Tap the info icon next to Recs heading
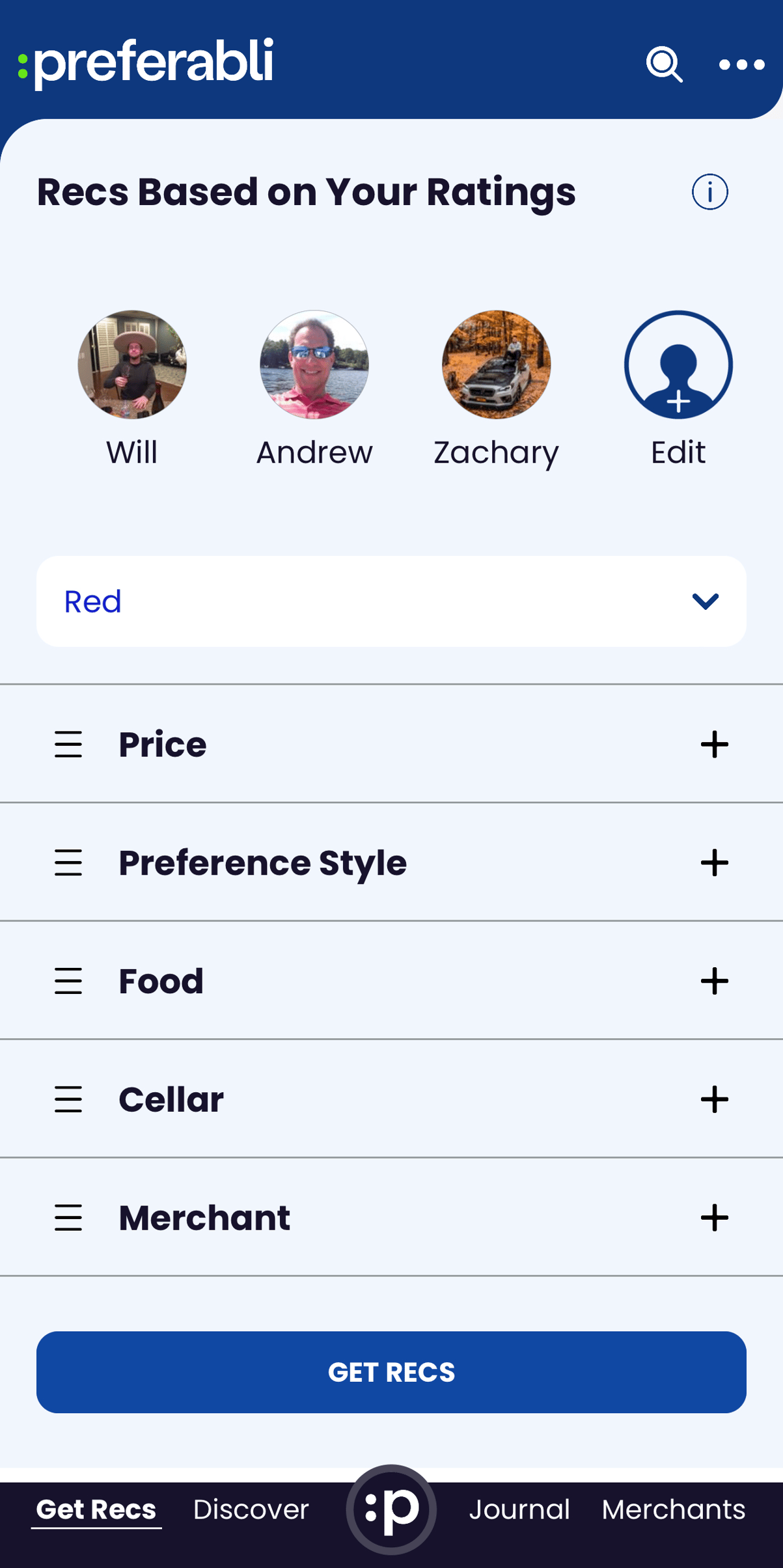 [709, 192]
